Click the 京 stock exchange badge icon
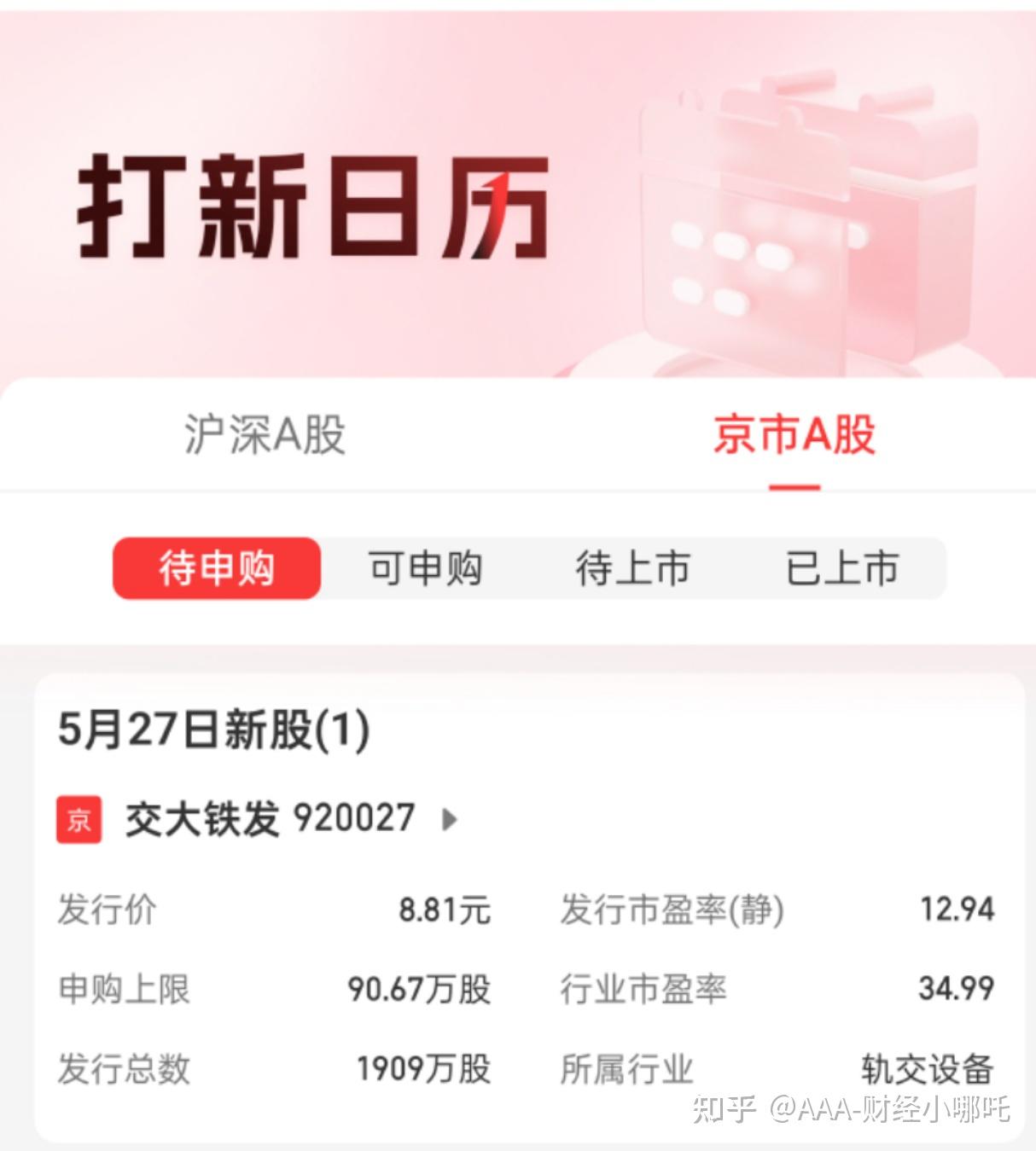The height and width of the screenshot is (1151, 1036). point(80,818)
